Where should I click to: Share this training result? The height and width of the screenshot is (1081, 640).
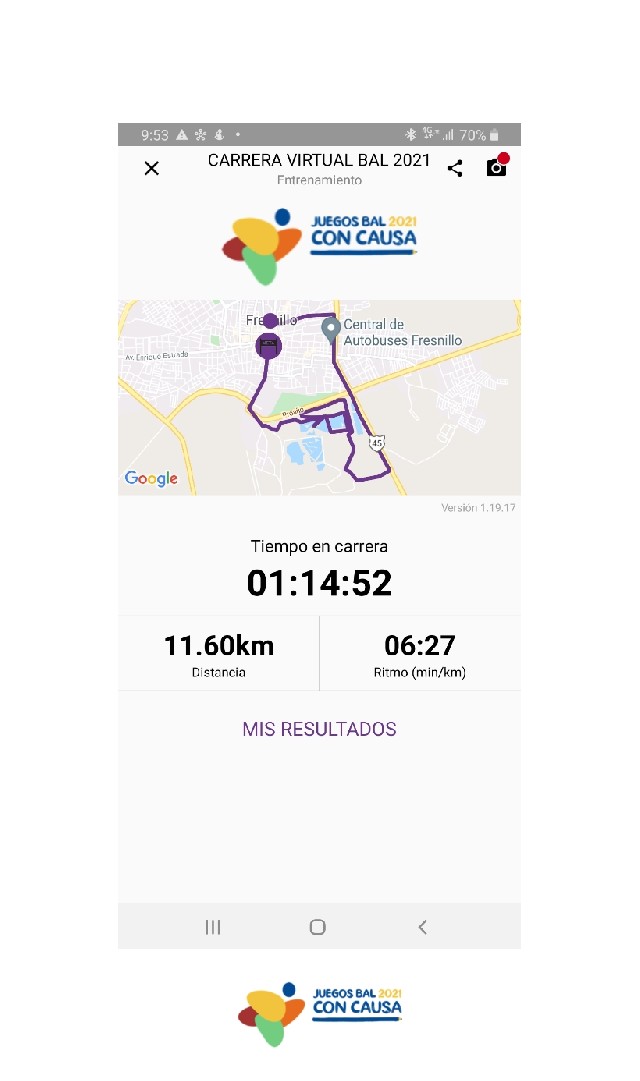tap(455, 168)
